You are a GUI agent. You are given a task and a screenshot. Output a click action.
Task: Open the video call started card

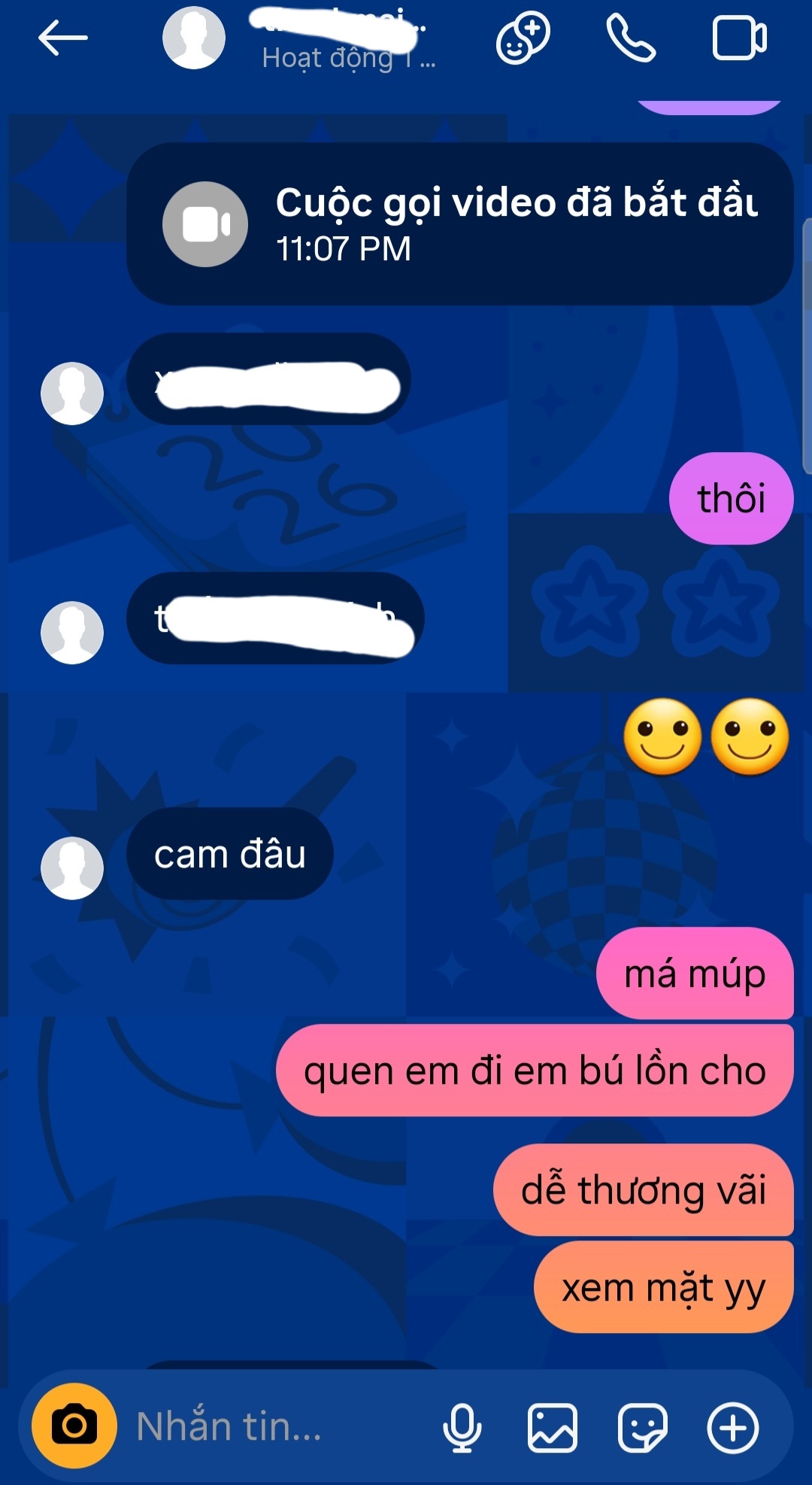click(460, 223)
